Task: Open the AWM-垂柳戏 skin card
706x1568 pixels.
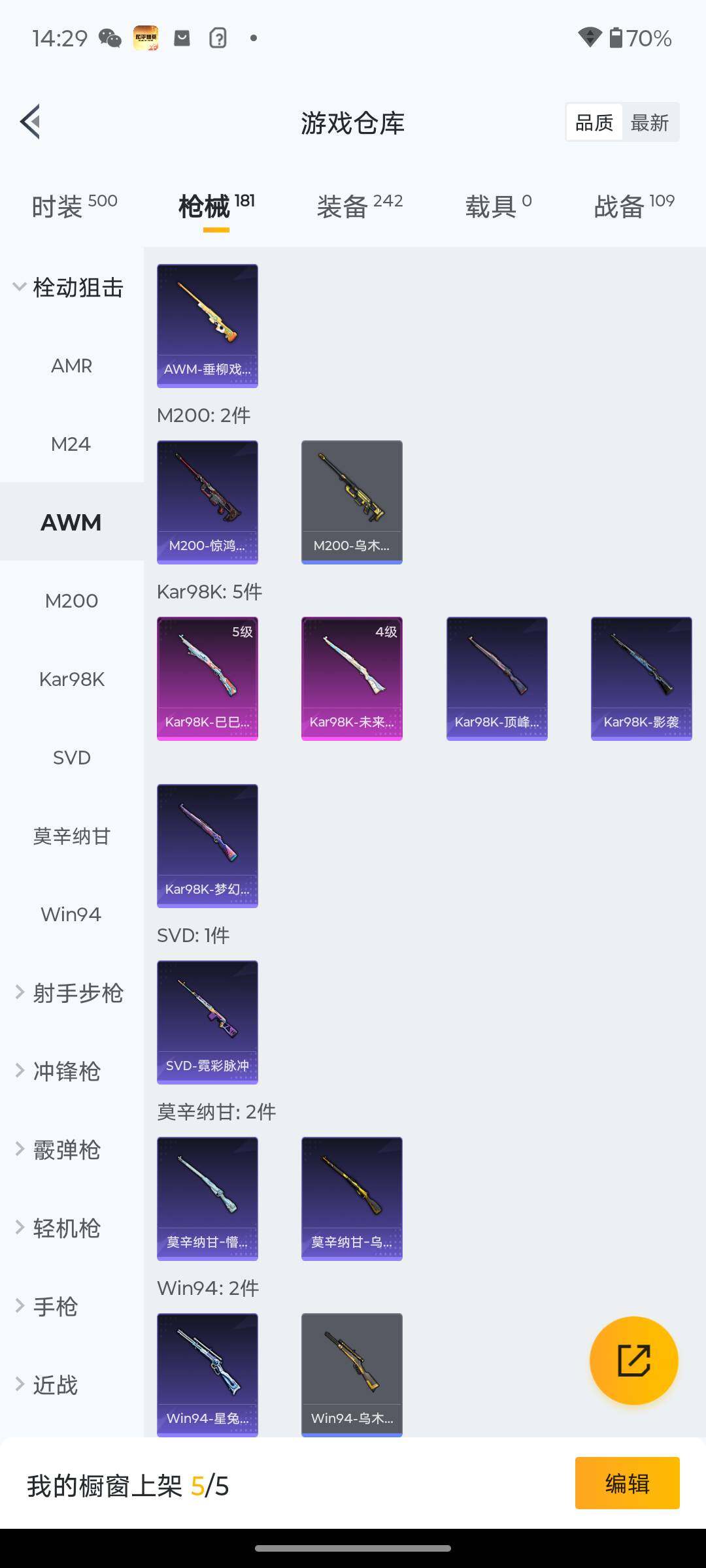Action: pos(207,325)
